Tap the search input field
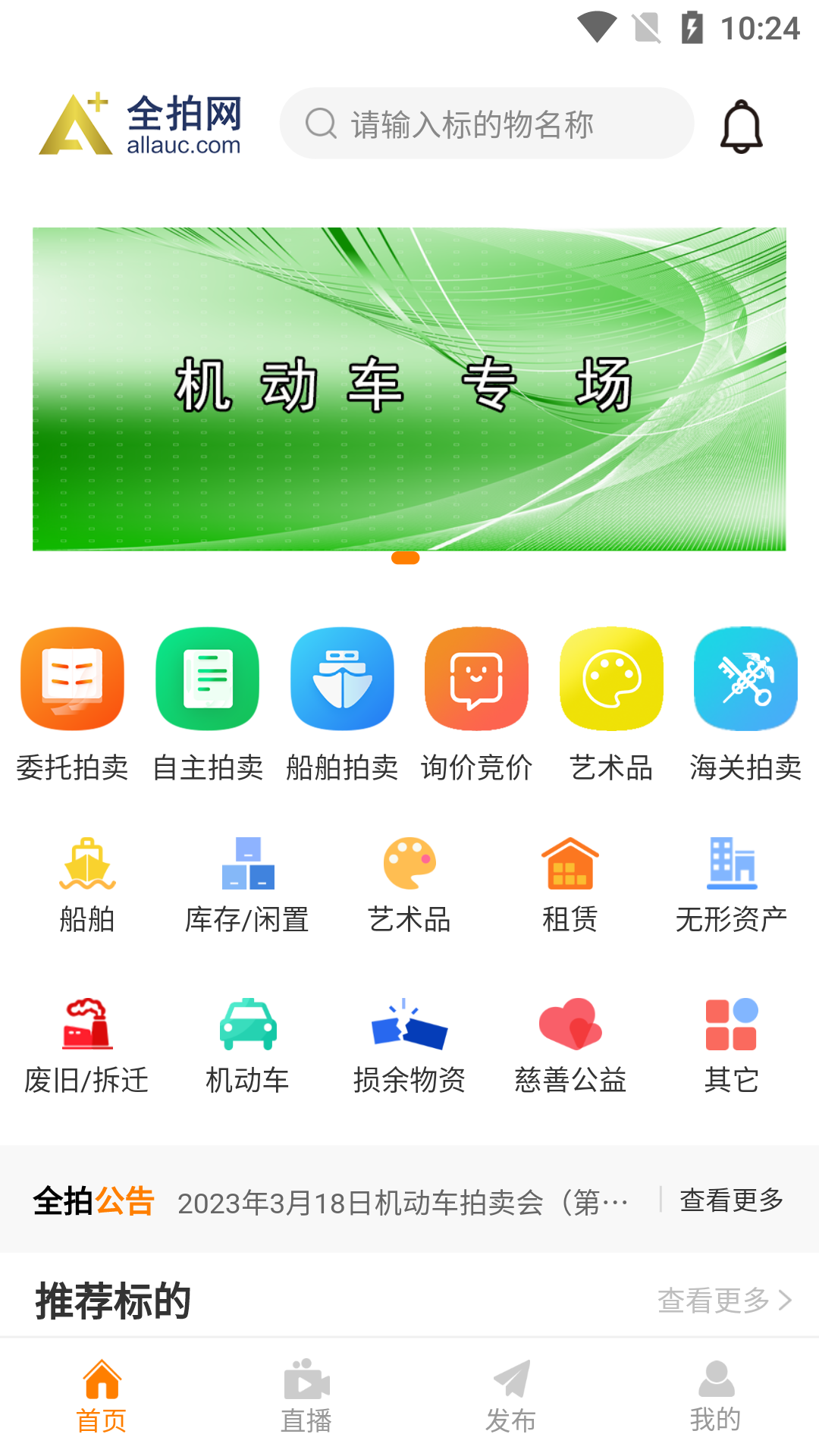819x1456 pixels. coord(485,124)
